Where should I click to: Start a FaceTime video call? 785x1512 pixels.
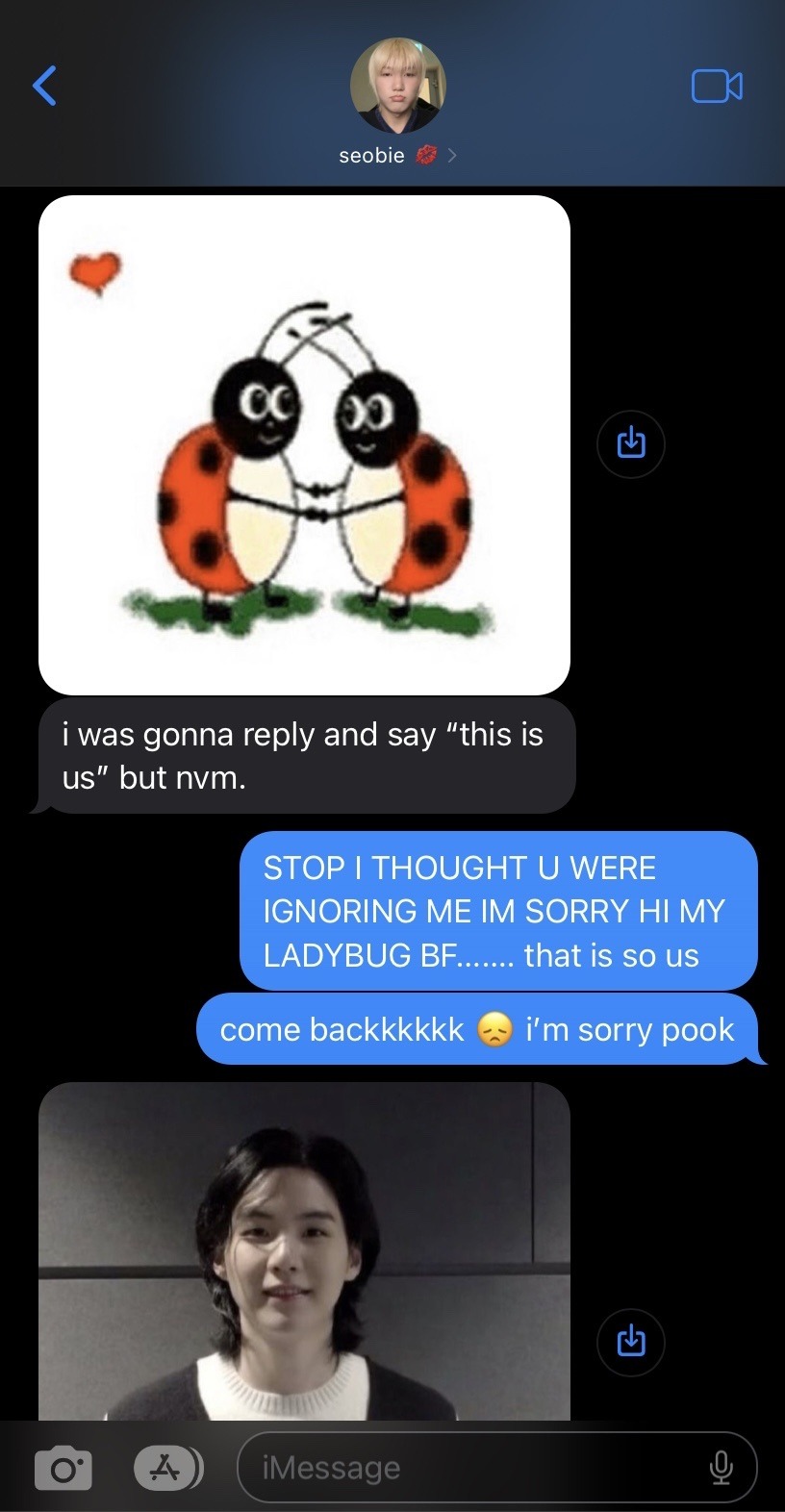pyautogui.click(x=717, y=87)
